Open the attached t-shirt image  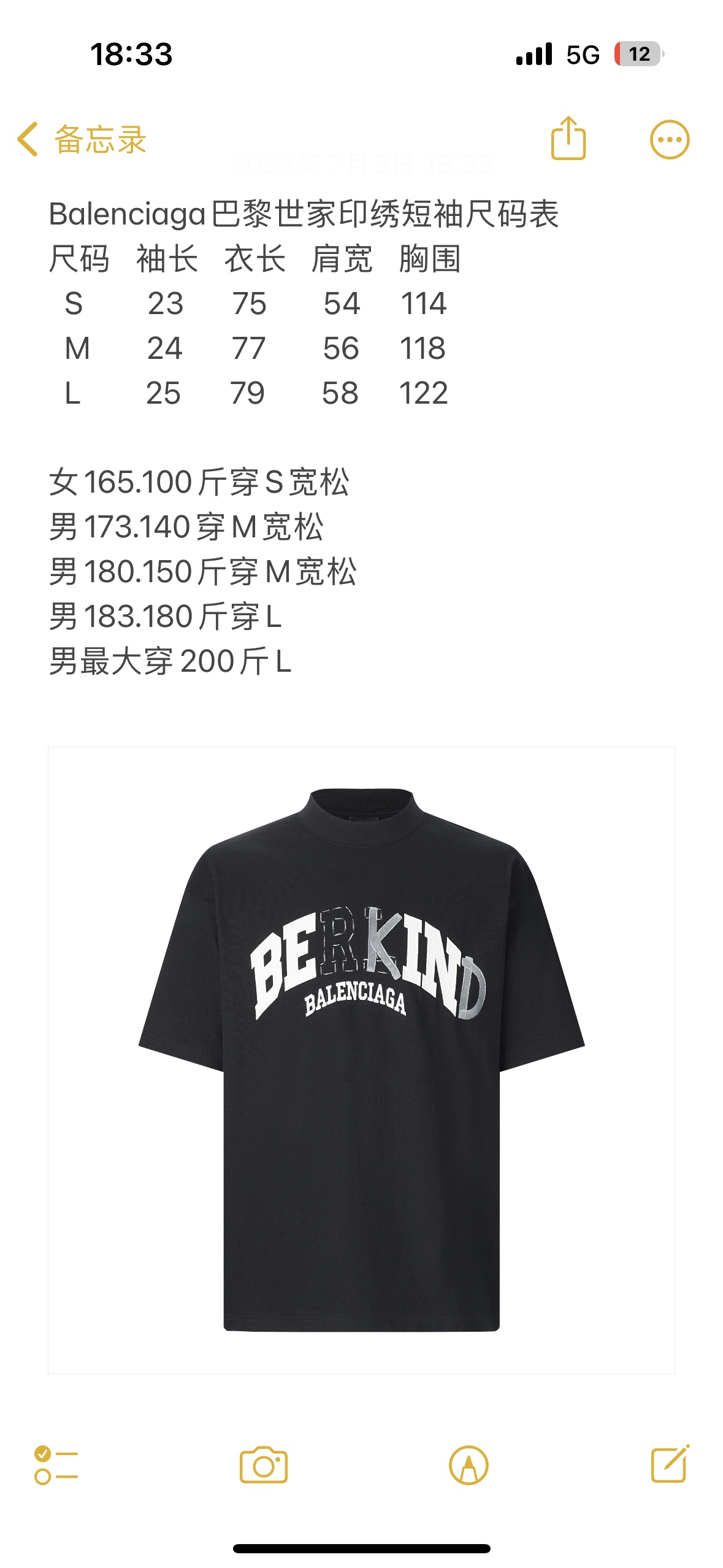pyautogui.click(x=361, y=1059)
